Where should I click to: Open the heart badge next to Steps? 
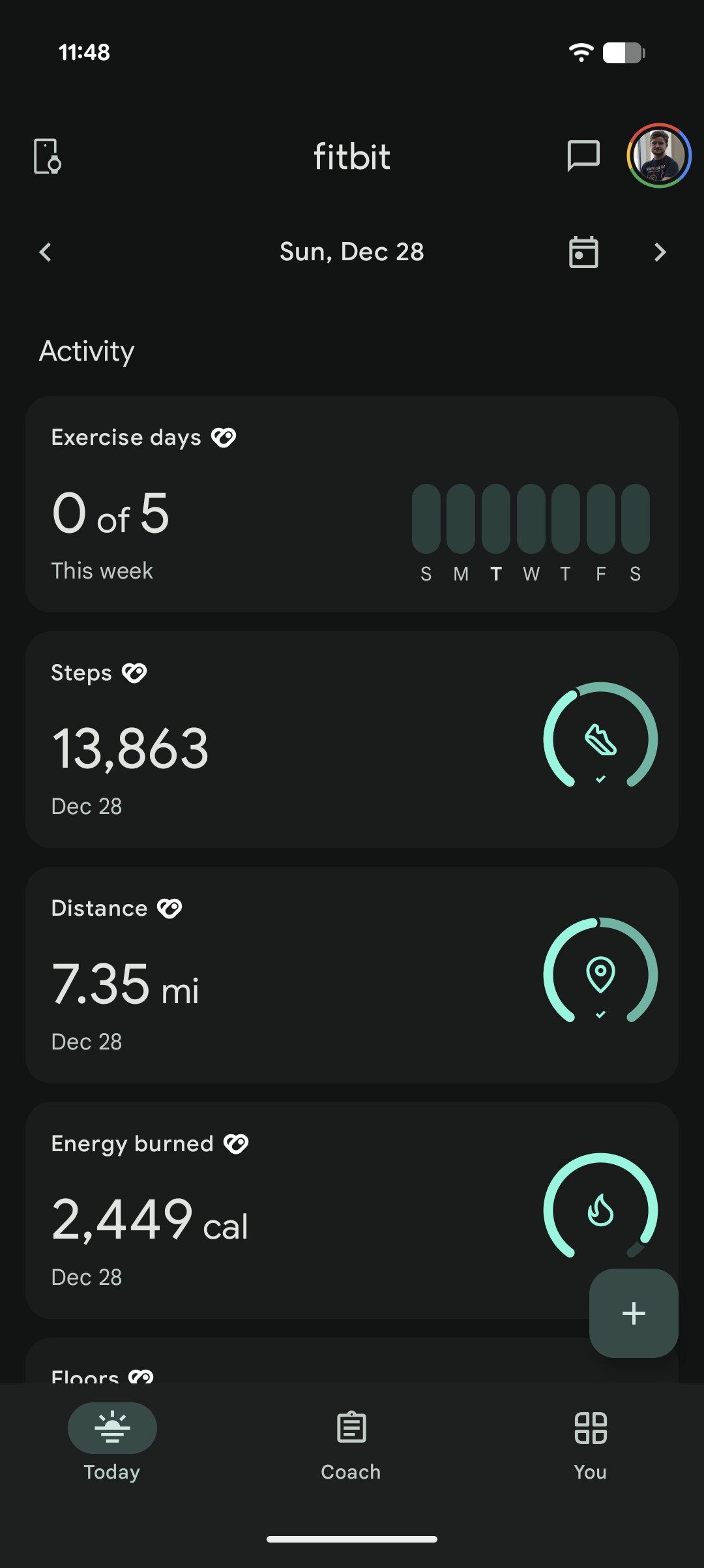[135, 672]
